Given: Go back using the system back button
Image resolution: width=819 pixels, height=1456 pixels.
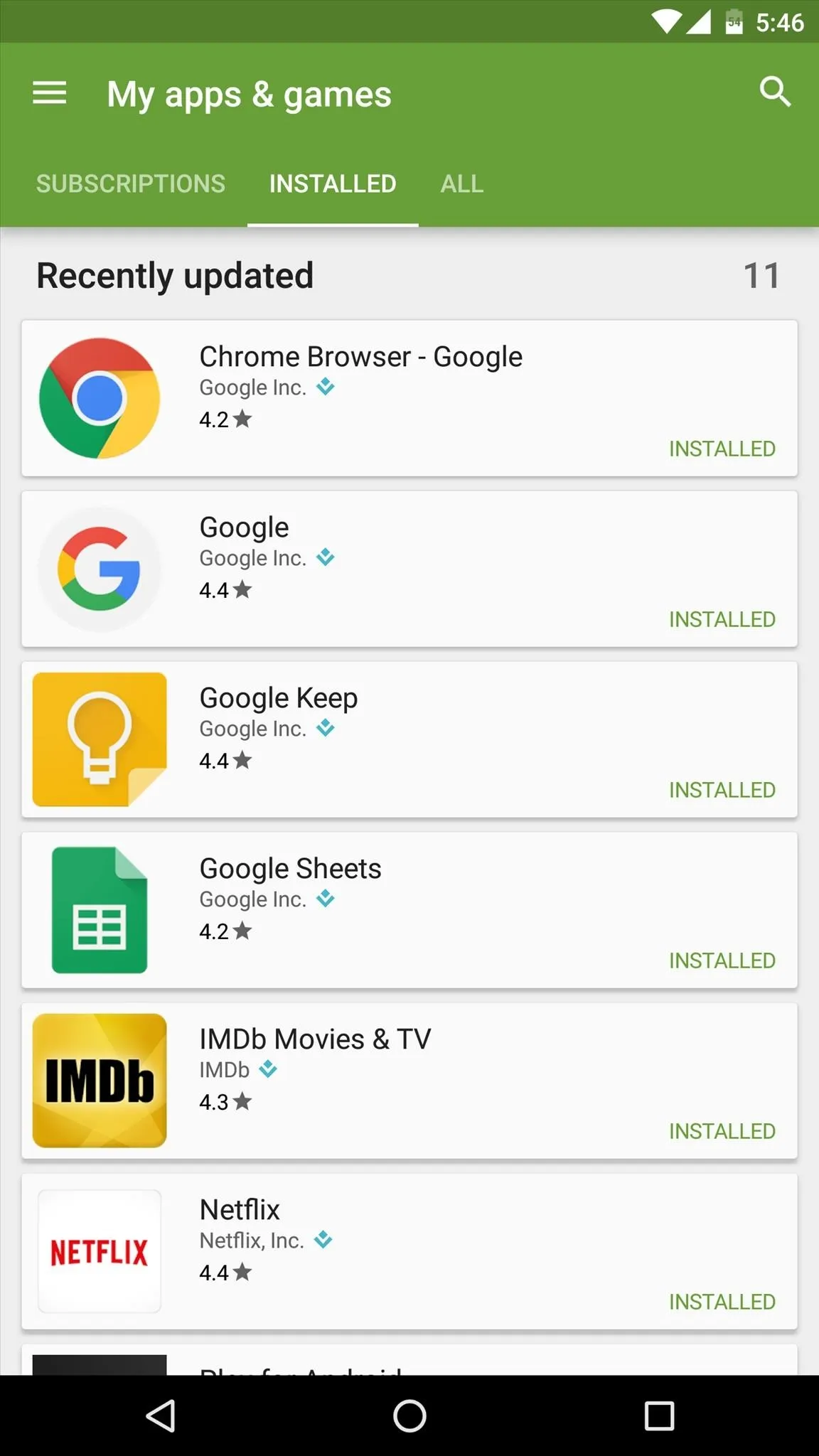Looking at the screenshot, I should click(x=161, y=1415).
